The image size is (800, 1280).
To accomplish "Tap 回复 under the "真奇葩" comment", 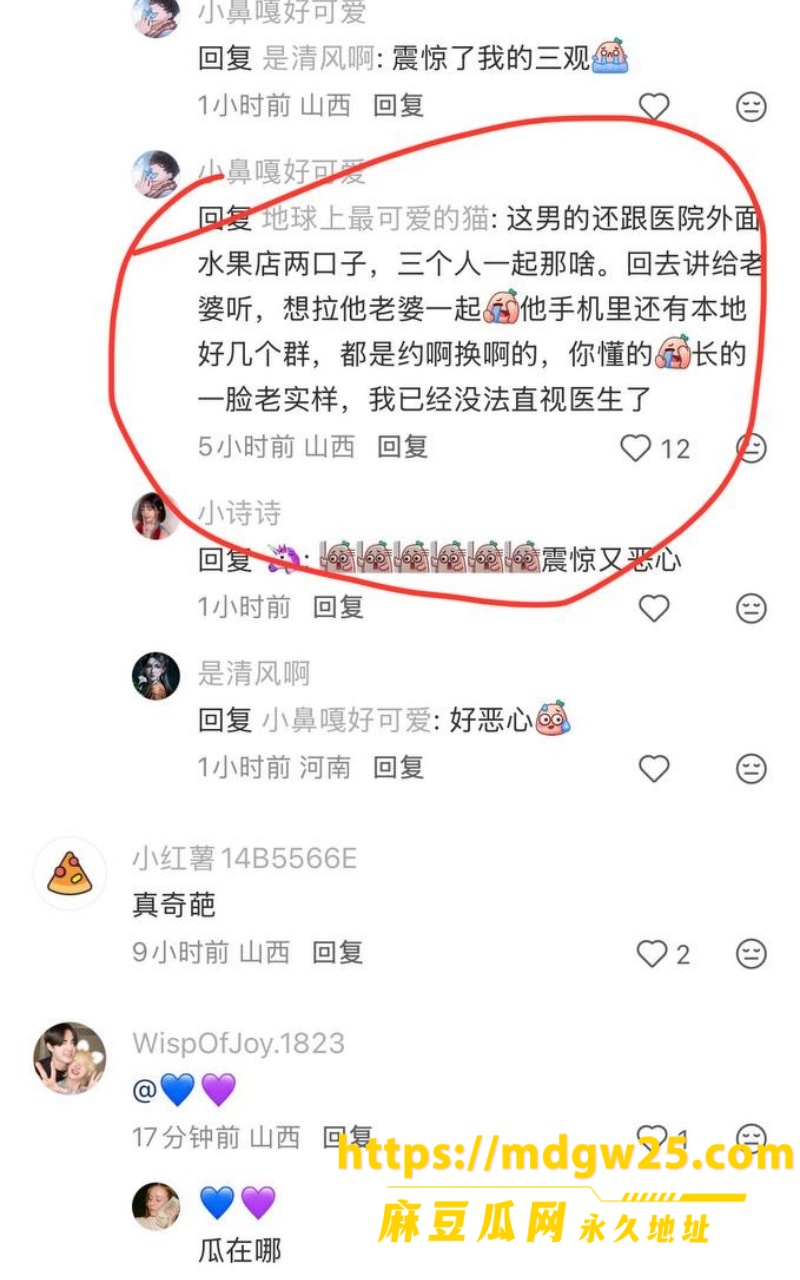I will [x=337, y=953].
